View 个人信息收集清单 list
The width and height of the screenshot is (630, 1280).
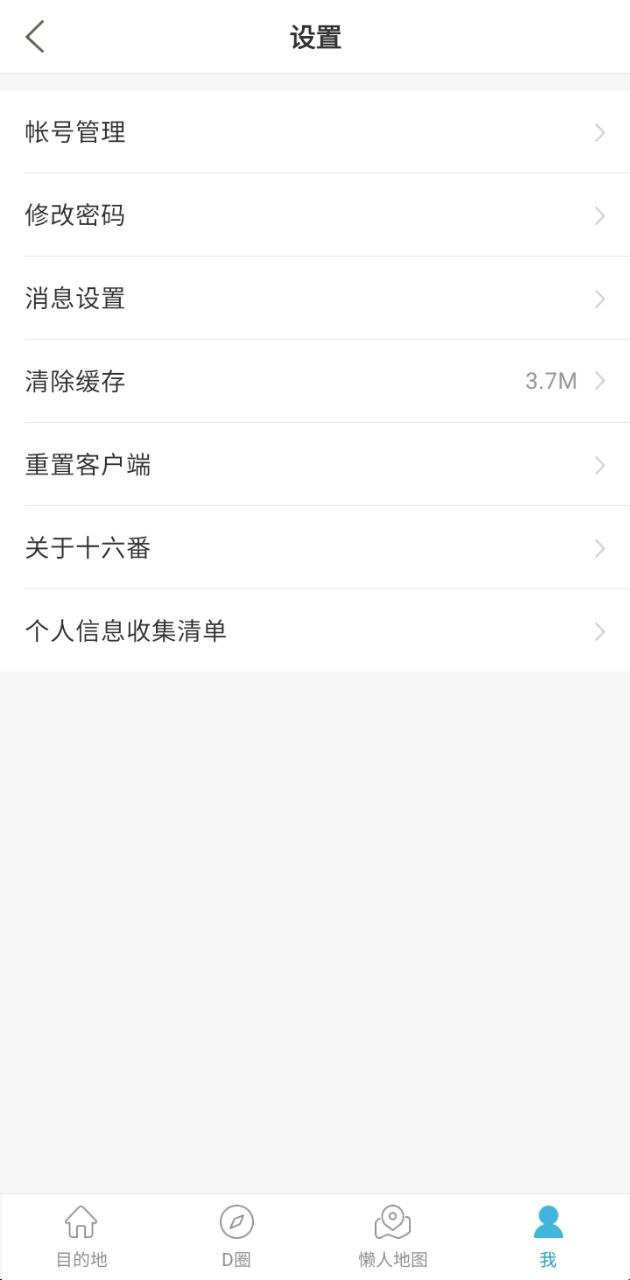(315, 630)
